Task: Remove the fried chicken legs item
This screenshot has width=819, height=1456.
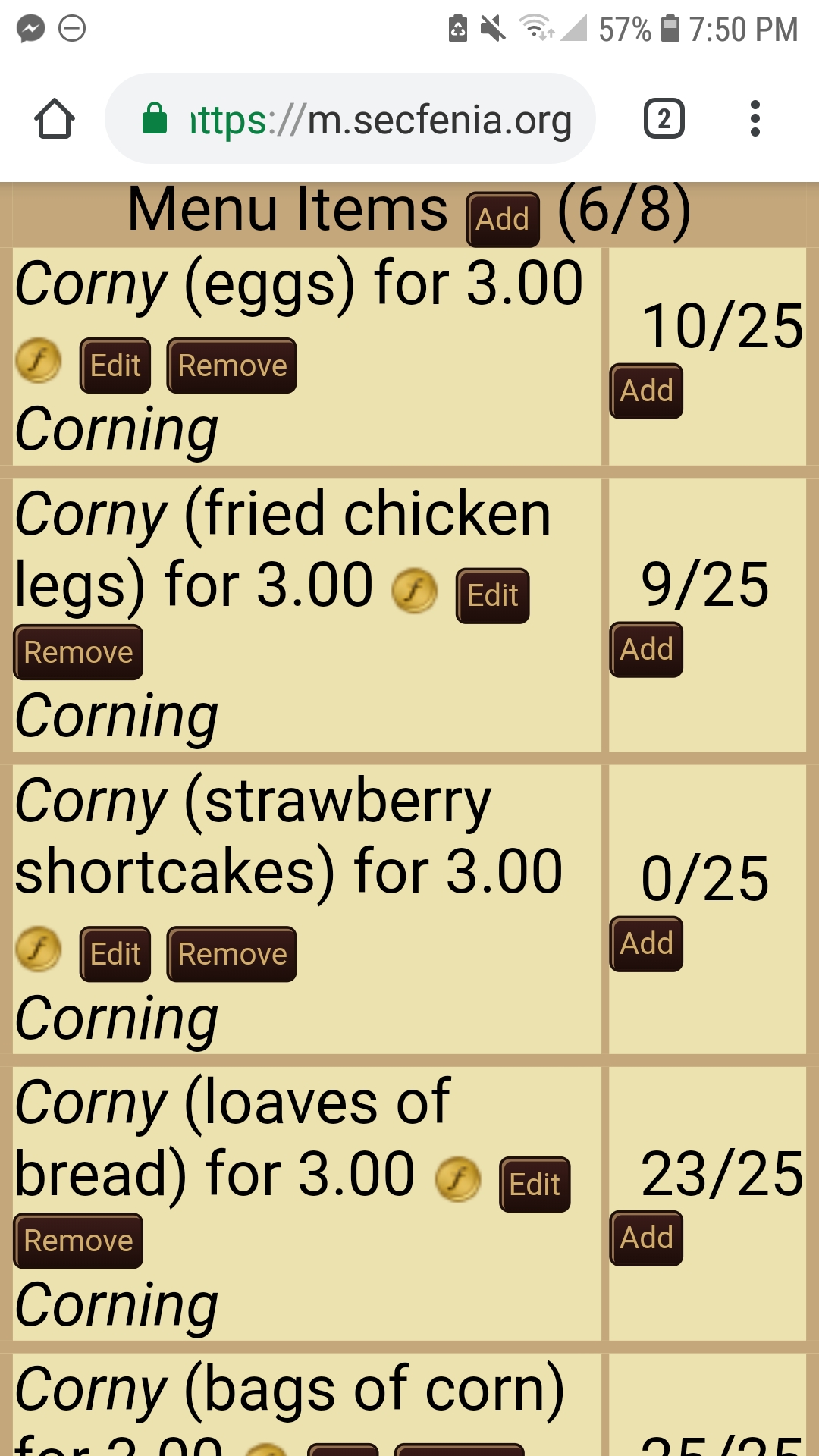Action: pyautogui.click(x=78, y=652)
